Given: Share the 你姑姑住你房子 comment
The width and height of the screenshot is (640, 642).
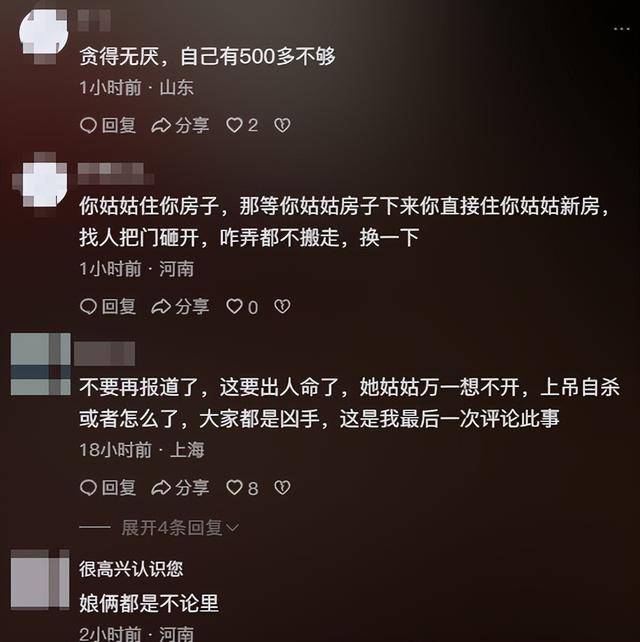Looking at the screenshot, I should [180, 307].
